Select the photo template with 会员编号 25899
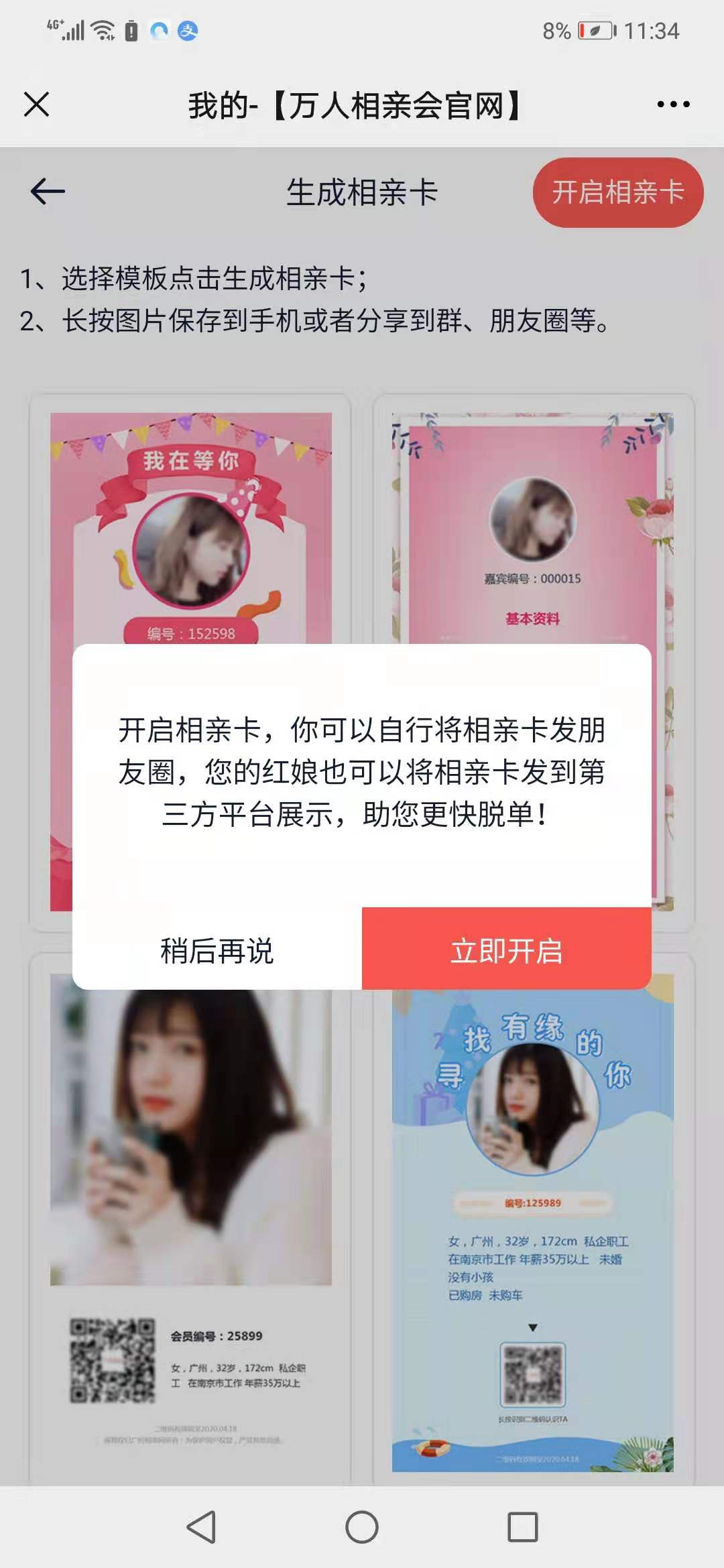This screenshot has width=724, height=1568. click(x=190, y=1206)
